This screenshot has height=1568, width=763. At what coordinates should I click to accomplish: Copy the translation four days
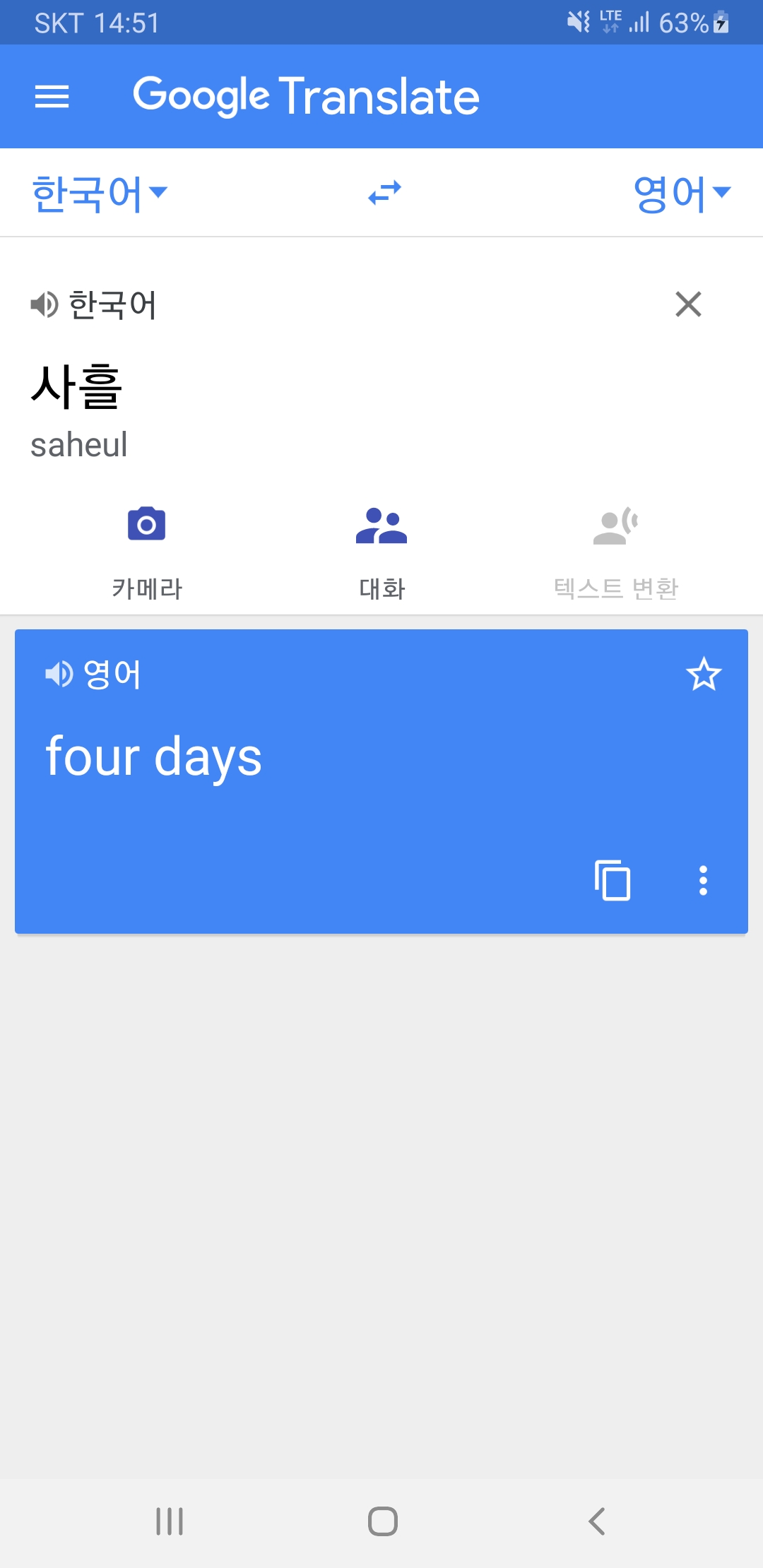tap(613, 880)
